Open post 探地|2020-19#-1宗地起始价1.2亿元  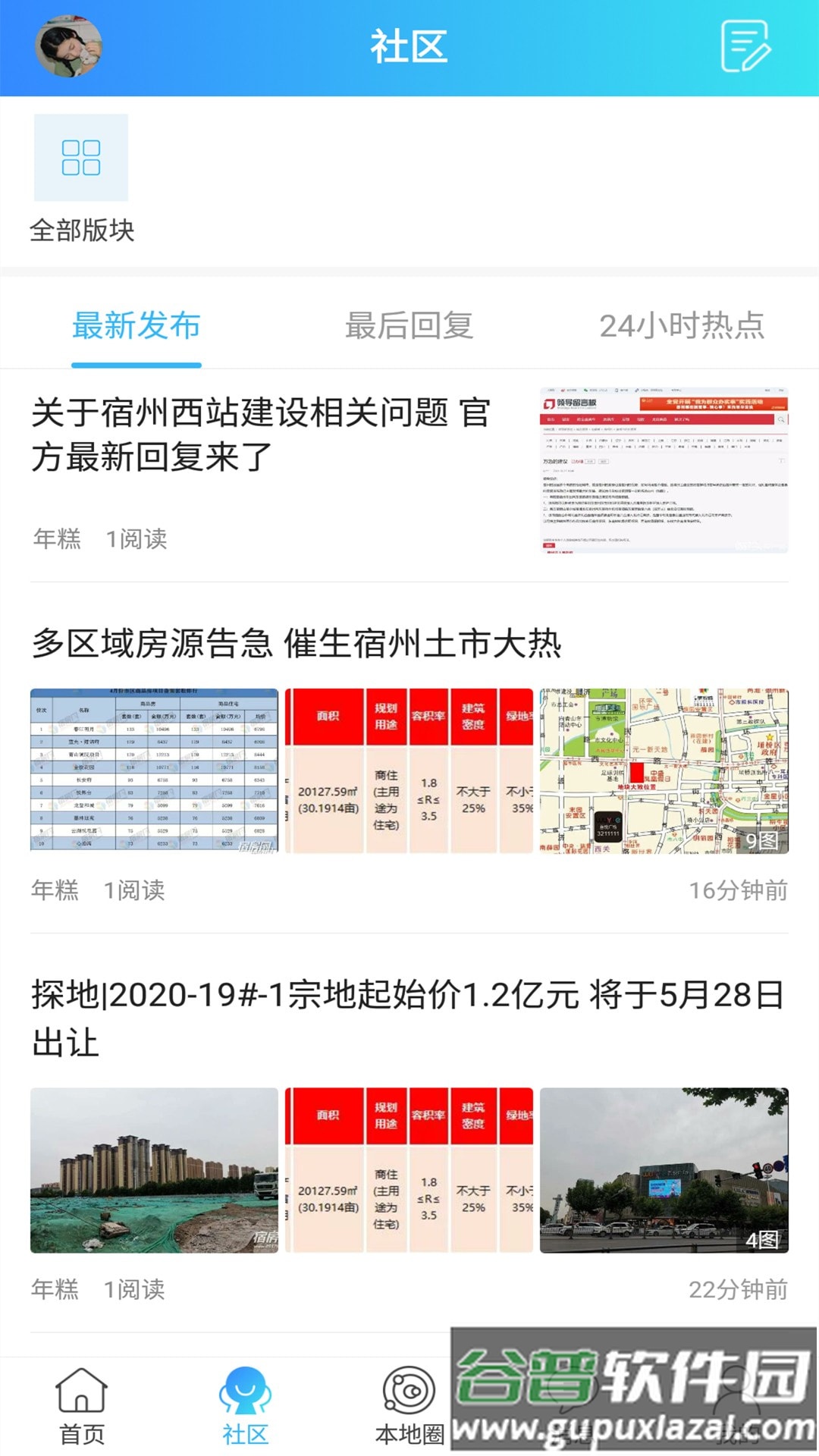pos(408,1017)
